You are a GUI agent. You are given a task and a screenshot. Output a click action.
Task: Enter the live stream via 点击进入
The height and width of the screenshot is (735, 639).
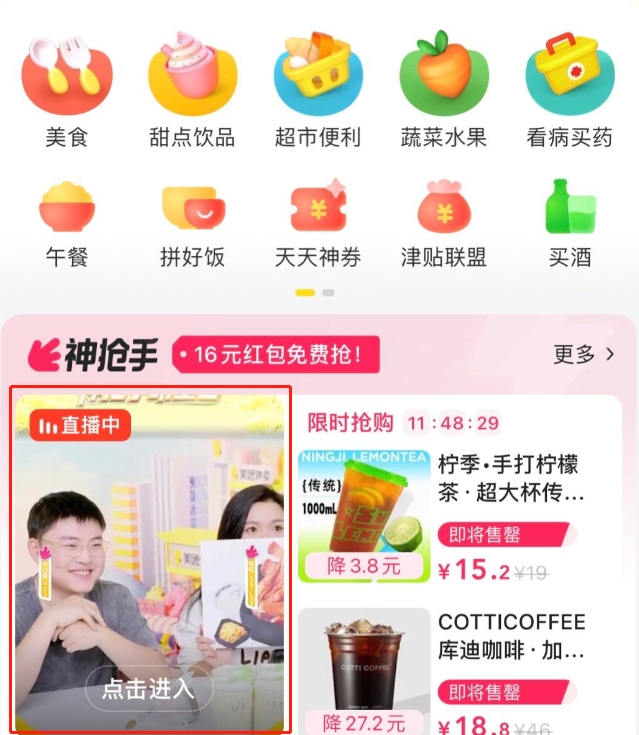pyautogui.click(x=148, y=689)
